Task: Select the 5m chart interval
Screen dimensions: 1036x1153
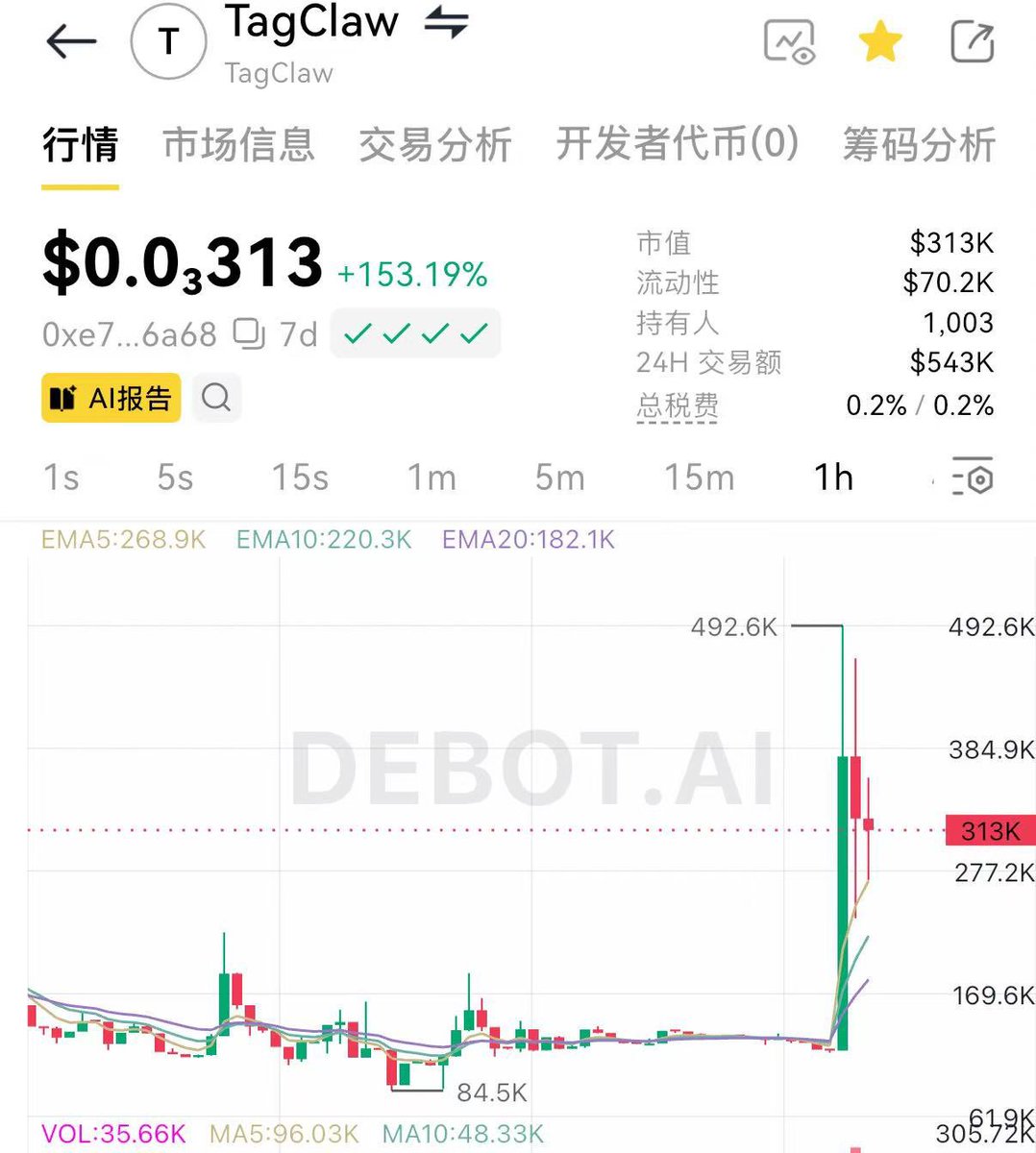Action: pyautogui.click(x=559, y=478)
